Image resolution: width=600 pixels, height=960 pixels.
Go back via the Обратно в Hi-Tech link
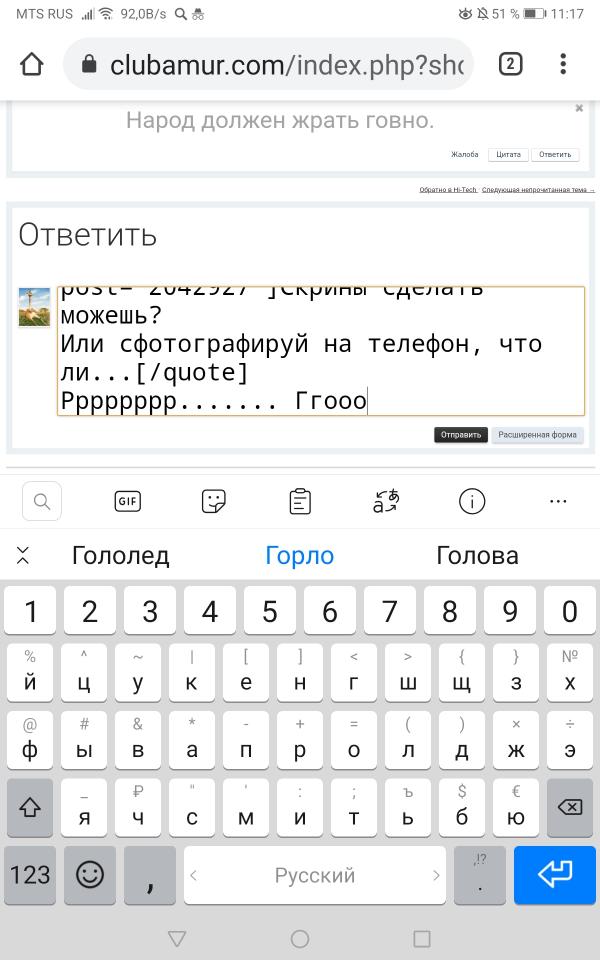[x=448, y=189]
